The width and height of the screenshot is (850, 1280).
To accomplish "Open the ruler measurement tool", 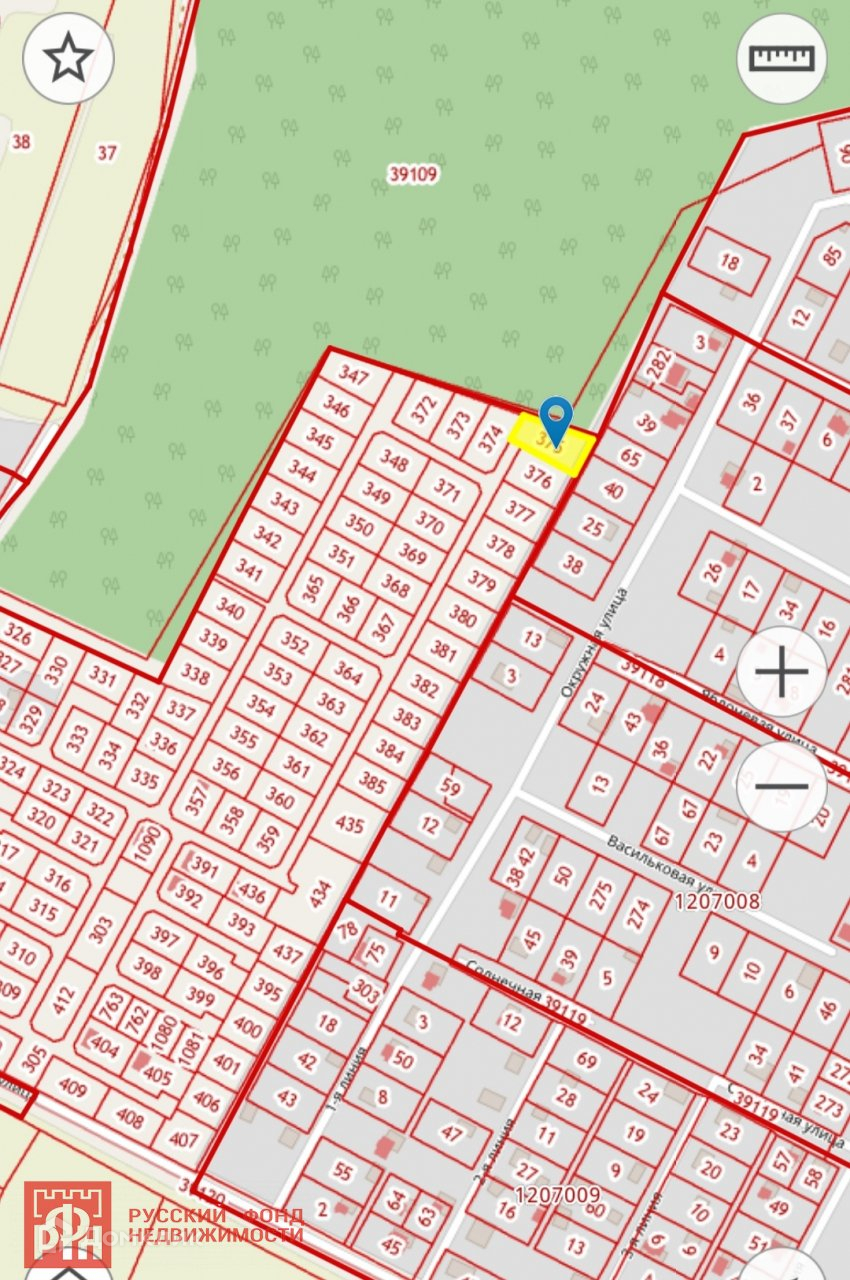I will tap(782, 59).
